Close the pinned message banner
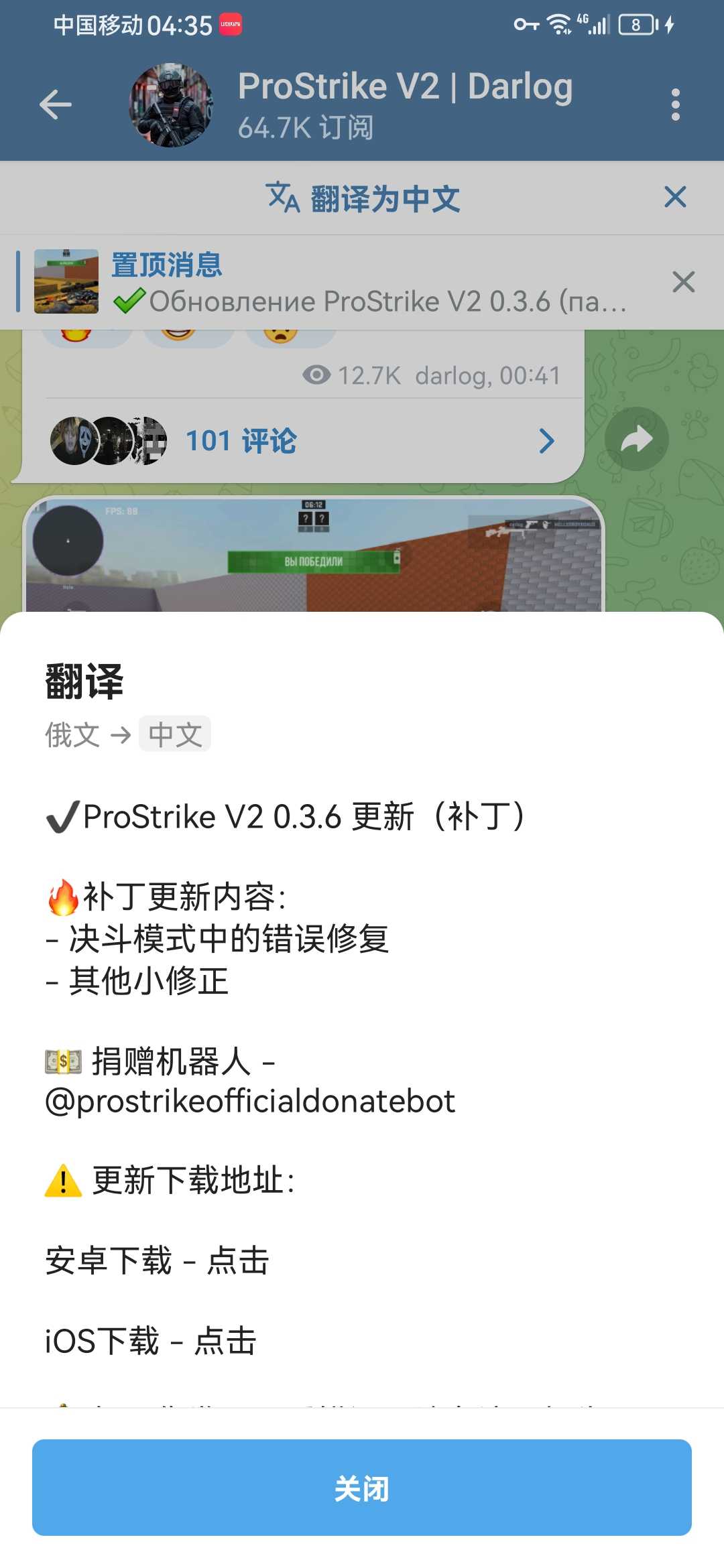 click(x=683, y=282)
